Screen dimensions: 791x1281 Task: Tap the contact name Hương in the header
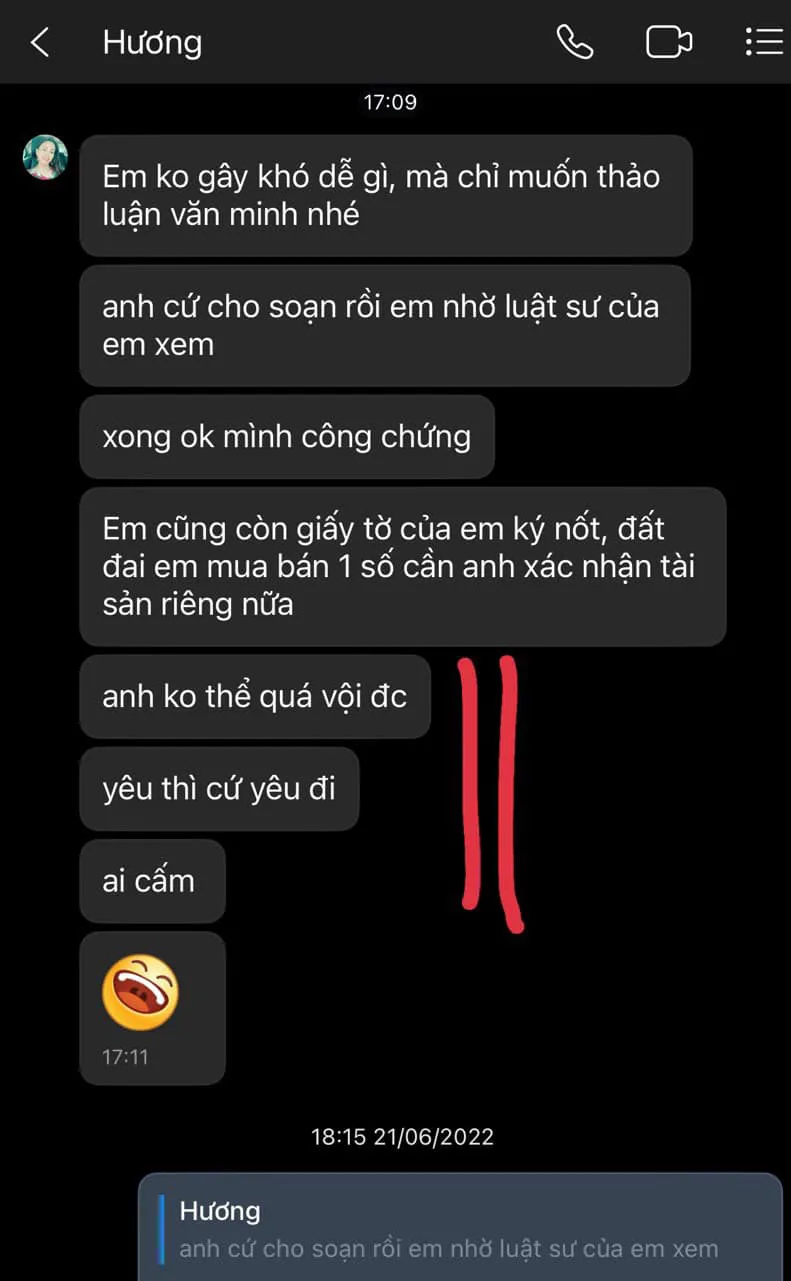152,42
